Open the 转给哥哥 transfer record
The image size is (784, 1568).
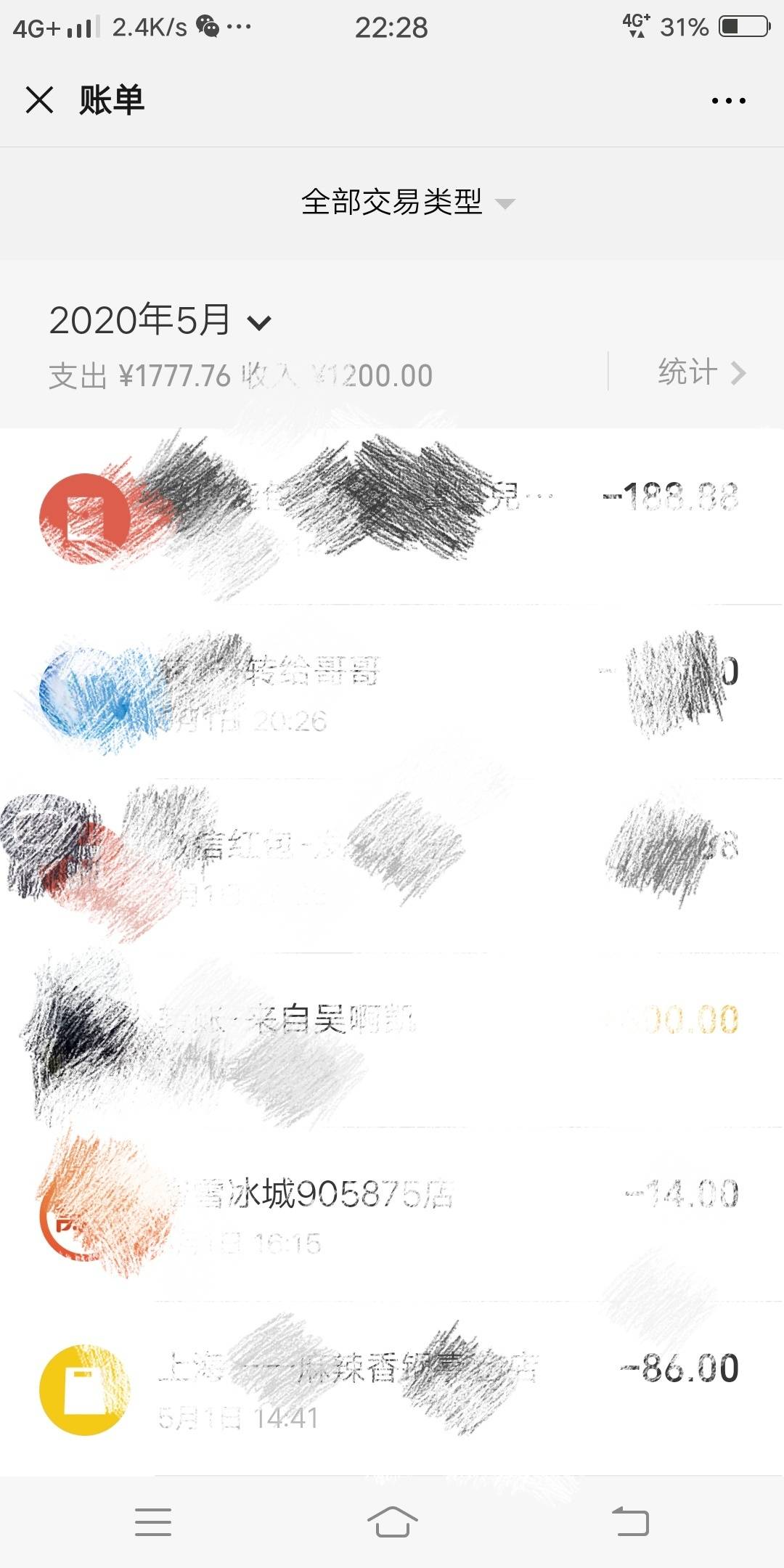(392, 691)
